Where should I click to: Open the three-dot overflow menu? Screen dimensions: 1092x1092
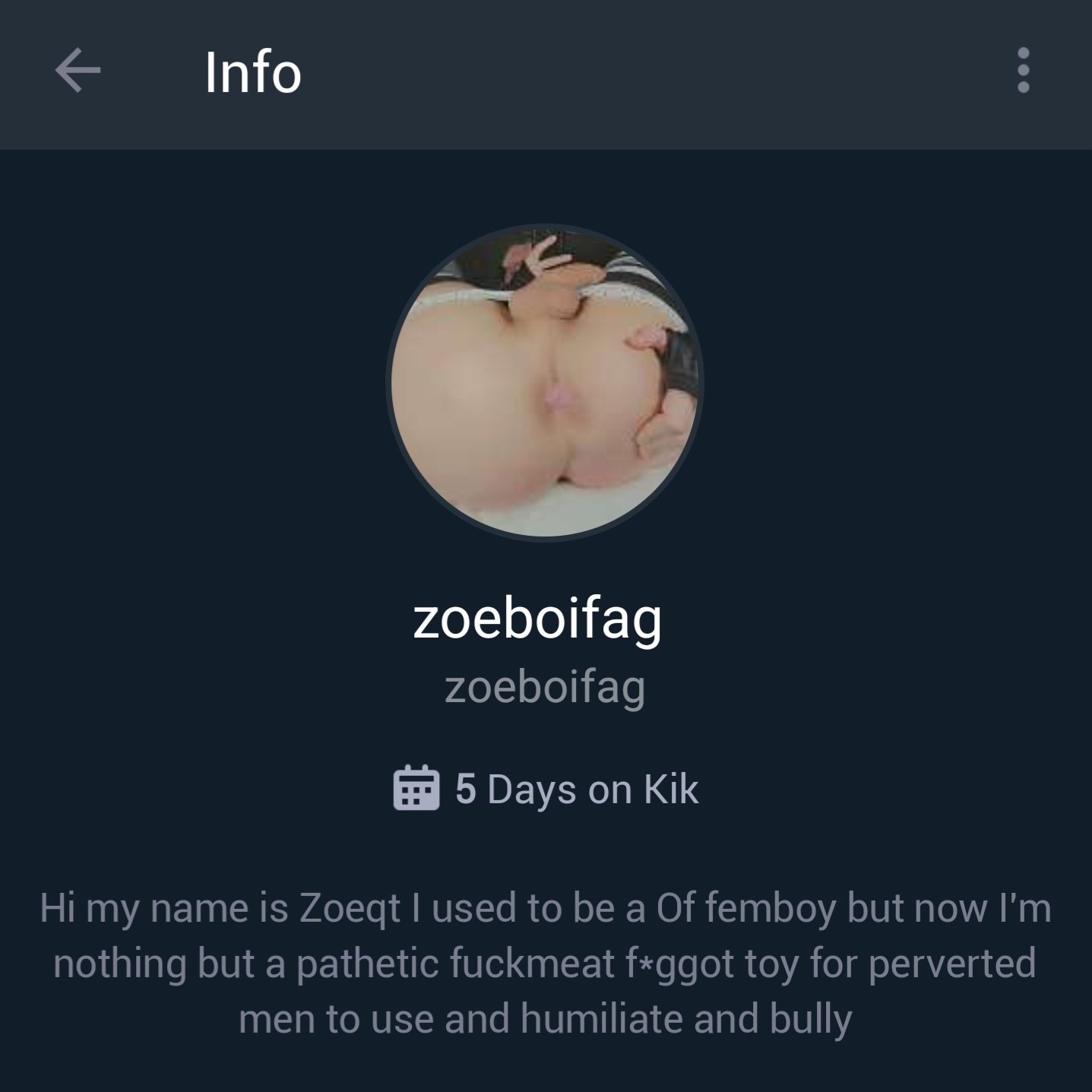(1023, 71)
